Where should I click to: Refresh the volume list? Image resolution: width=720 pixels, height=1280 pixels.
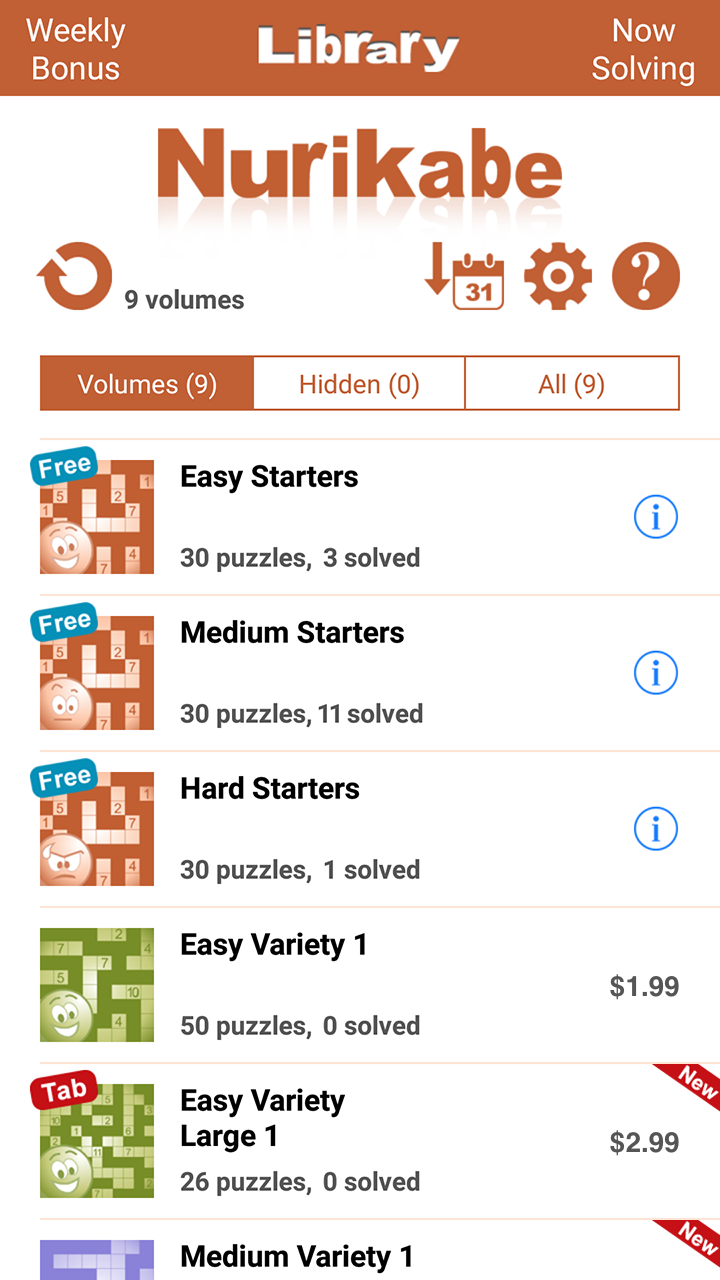pyautogui.click(x=75, y=277)
